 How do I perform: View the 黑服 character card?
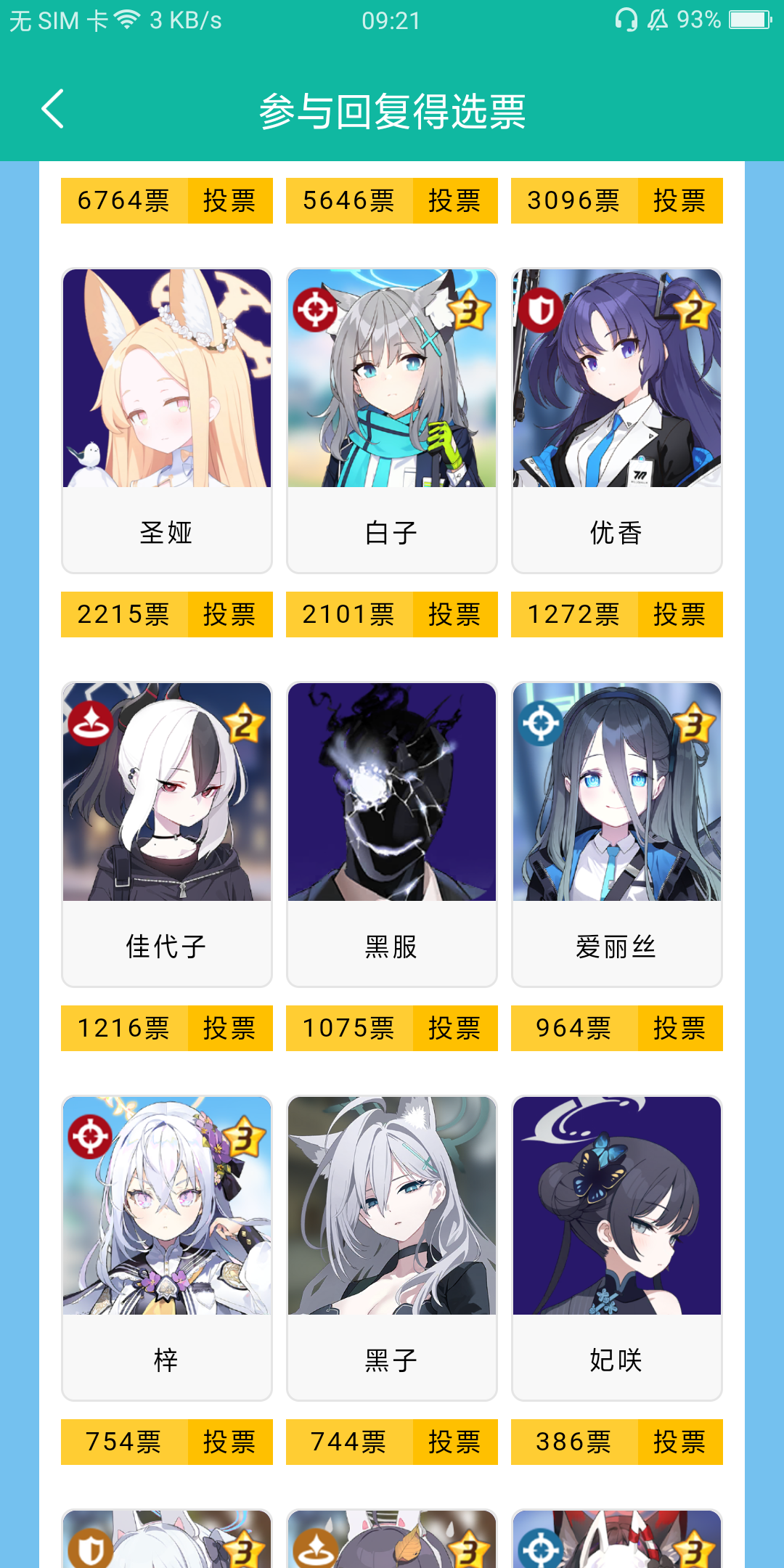pyautogui.click(x=392, y=833)
